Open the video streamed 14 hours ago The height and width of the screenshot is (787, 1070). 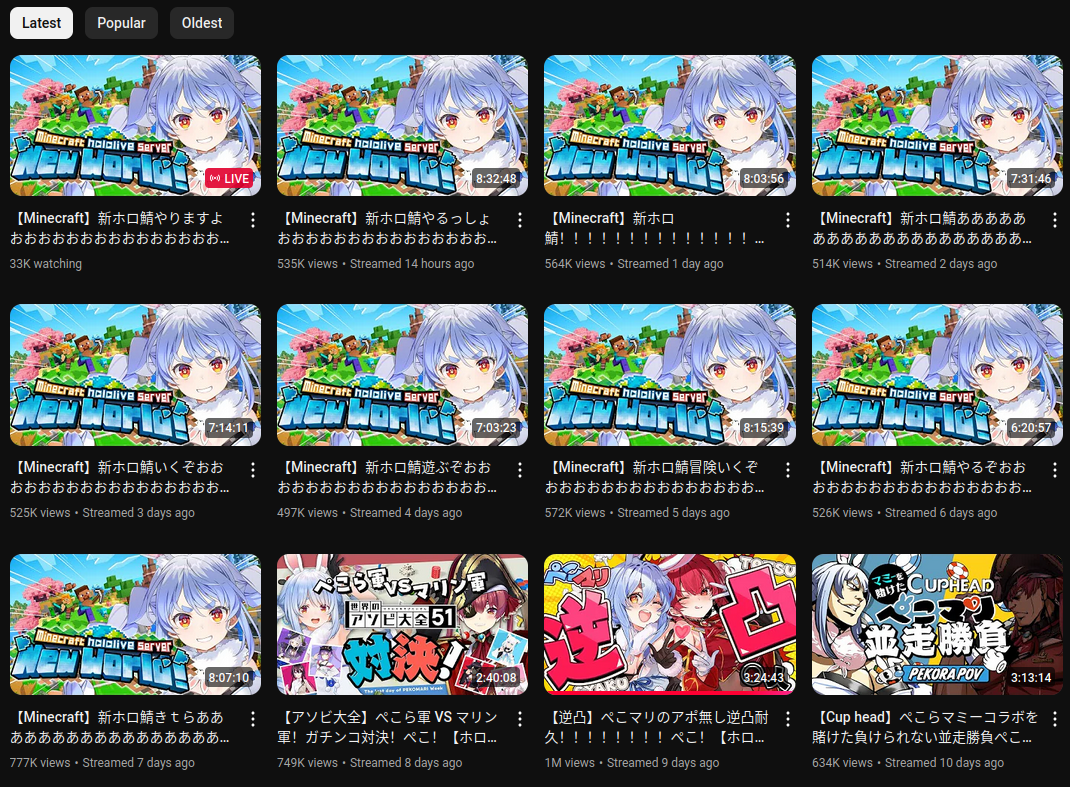tap(402, 125)
